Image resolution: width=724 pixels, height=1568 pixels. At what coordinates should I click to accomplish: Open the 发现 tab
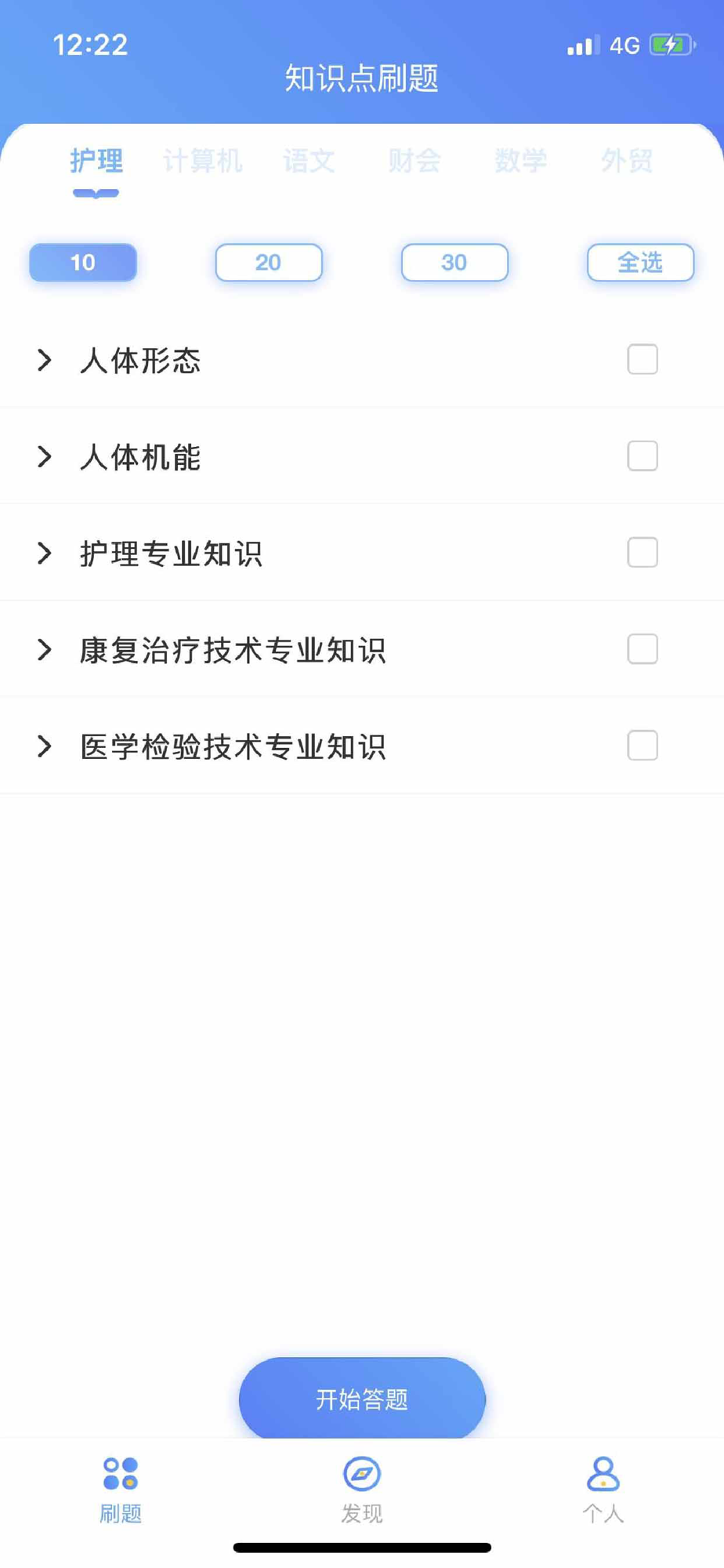click(x=362, y=1490)
